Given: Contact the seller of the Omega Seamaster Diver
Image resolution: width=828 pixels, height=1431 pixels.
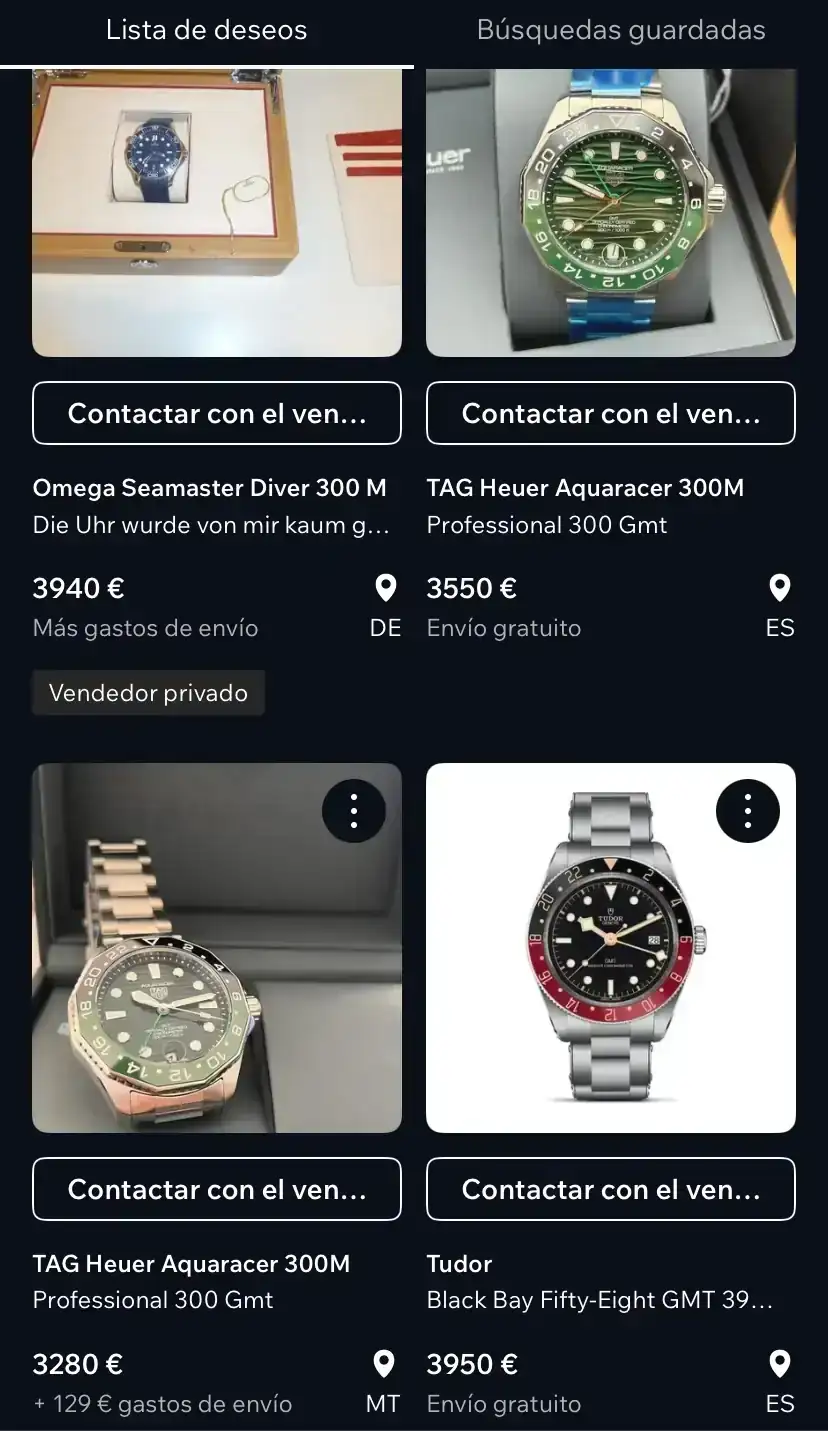Looking at the screenshot, I should [x=217, y=413].
